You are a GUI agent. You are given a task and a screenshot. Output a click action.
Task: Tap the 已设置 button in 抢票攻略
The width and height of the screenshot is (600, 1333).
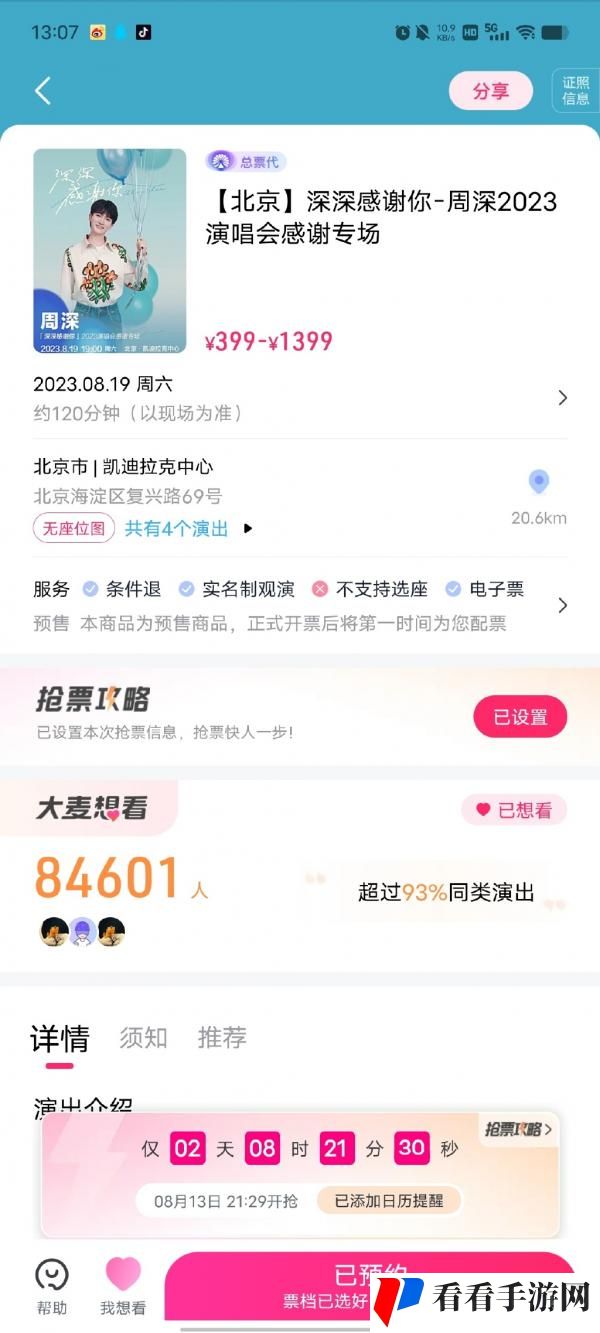coord(520,717)
